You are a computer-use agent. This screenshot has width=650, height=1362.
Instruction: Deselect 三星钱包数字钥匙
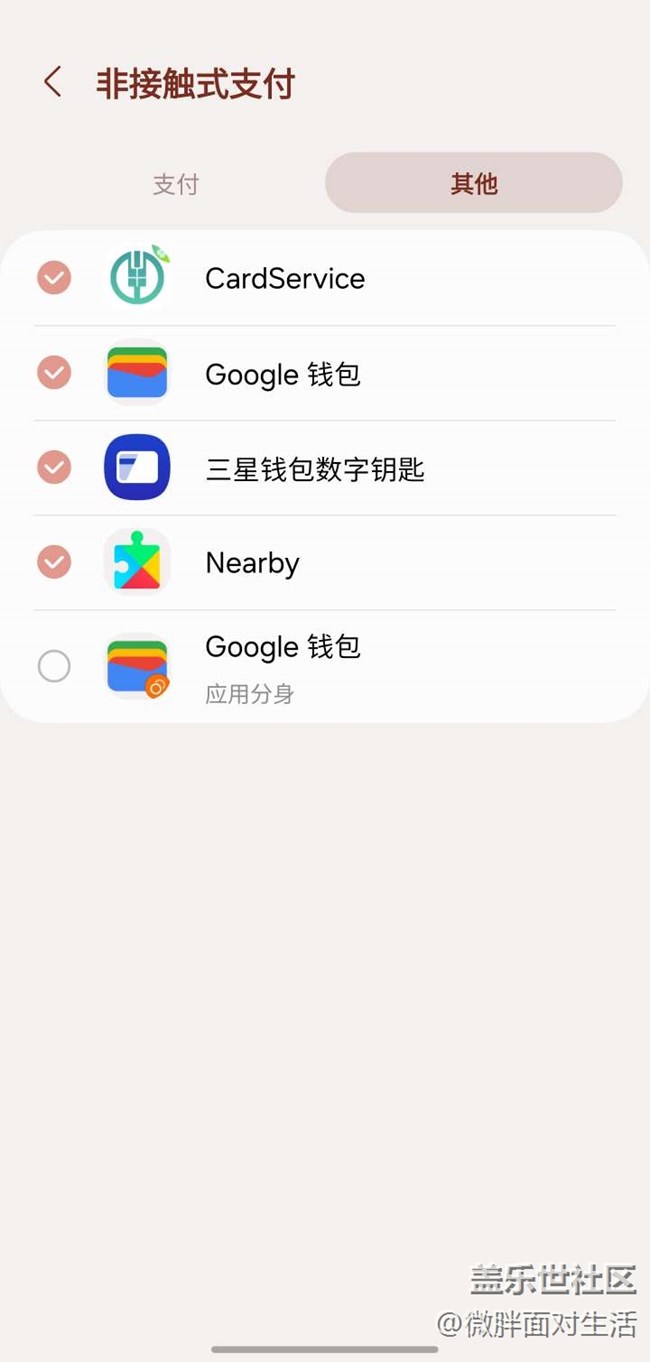point(54,468)
